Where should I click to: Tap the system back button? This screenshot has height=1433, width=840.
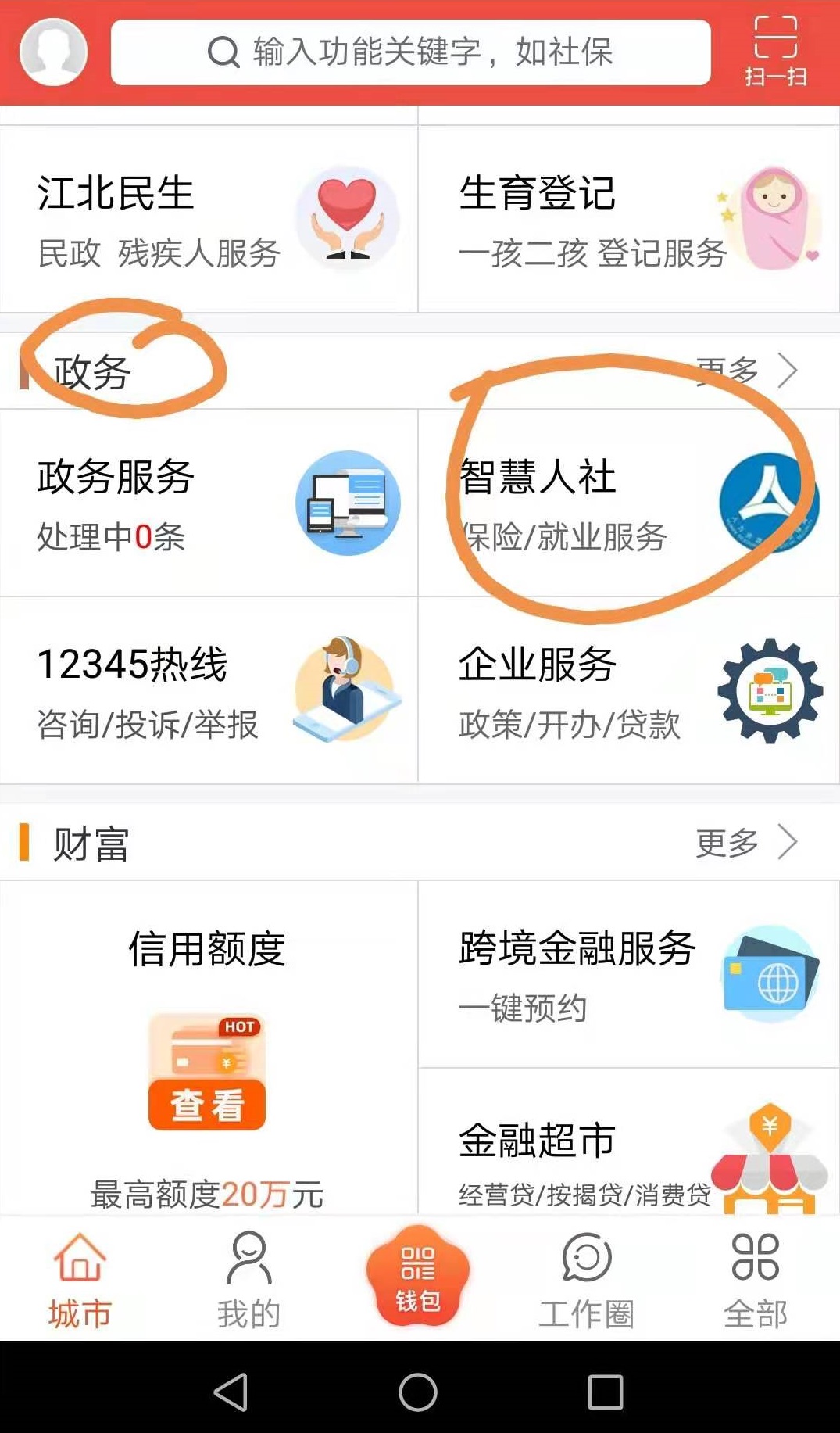(231, 1392)
